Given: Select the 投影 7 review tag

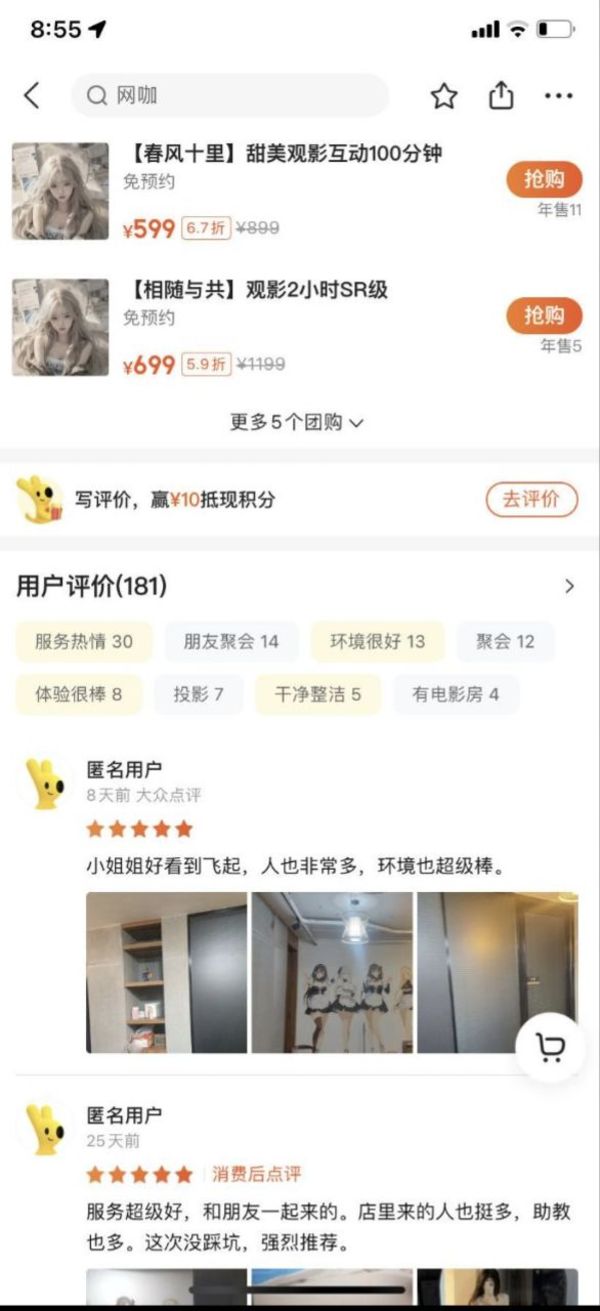Looking at the screenshot, I should 198,694.
